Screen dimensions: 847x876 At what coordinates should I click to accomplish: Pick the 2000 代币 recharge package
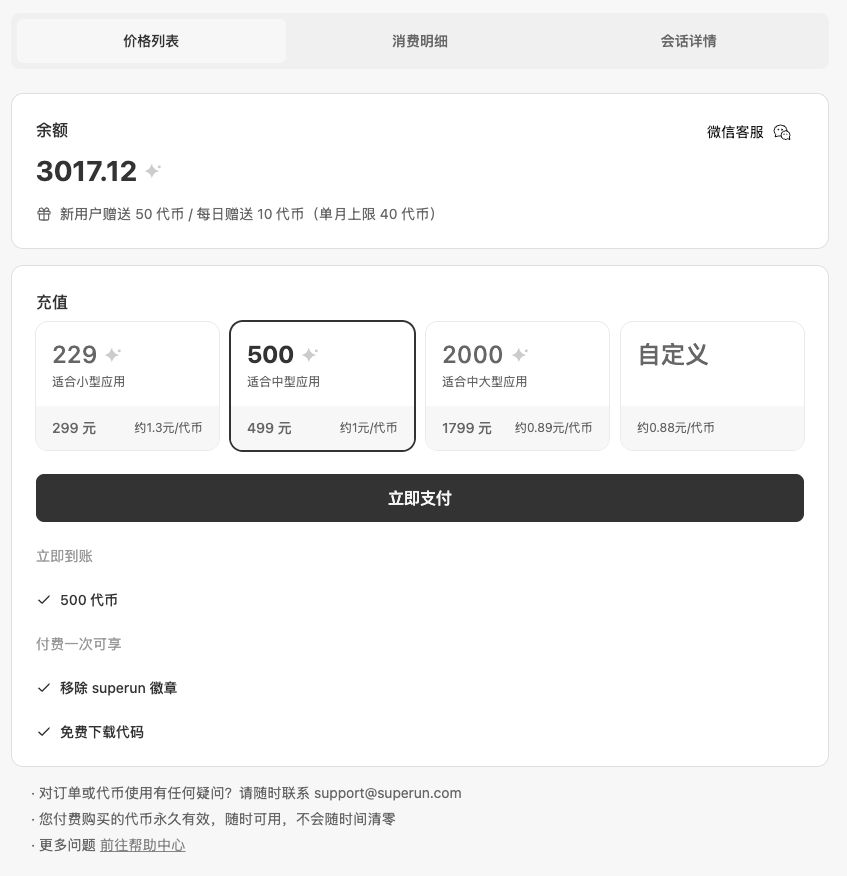517,386
